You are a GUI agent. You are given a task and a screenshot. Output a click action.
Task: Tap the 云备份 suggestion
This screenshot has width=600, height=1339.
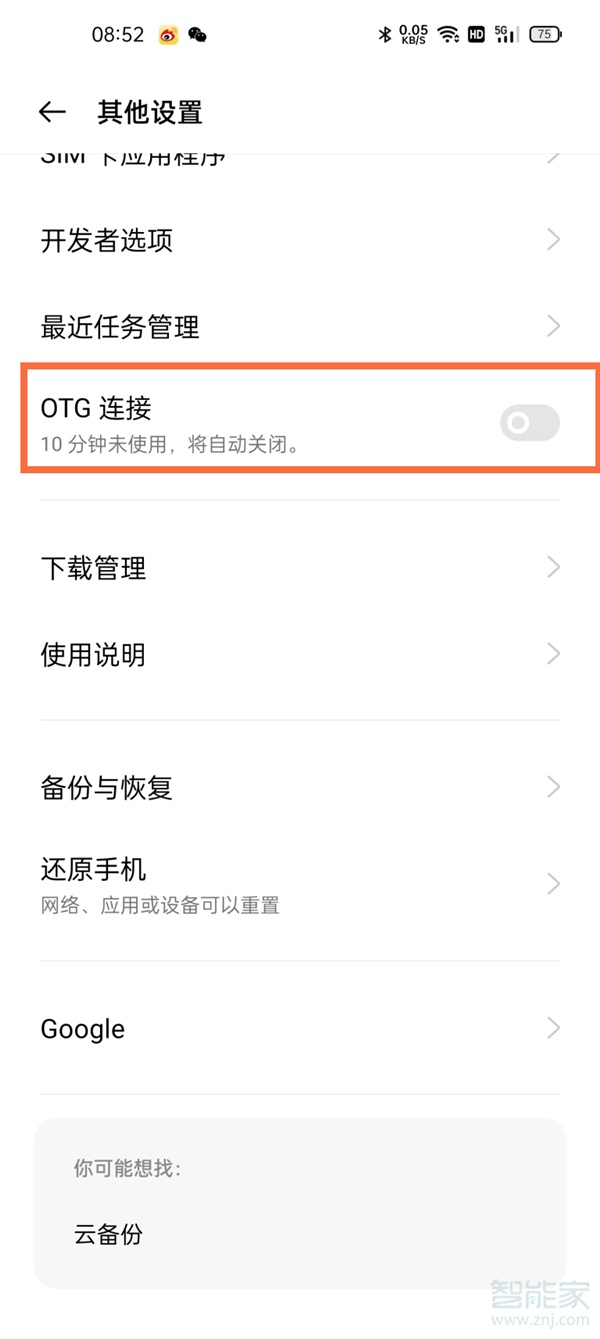tap(109, 1234)
